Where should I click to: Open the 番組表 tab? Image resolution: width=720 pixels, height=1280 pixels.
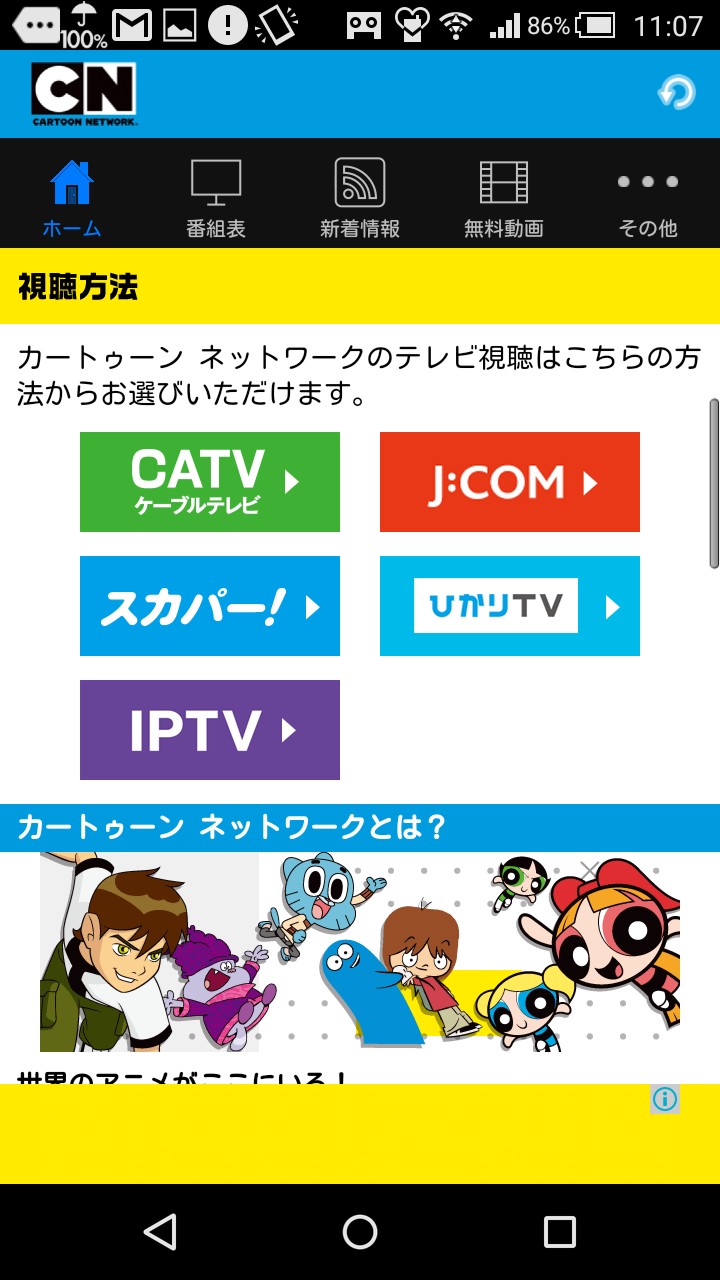click(x=216, y=198)
